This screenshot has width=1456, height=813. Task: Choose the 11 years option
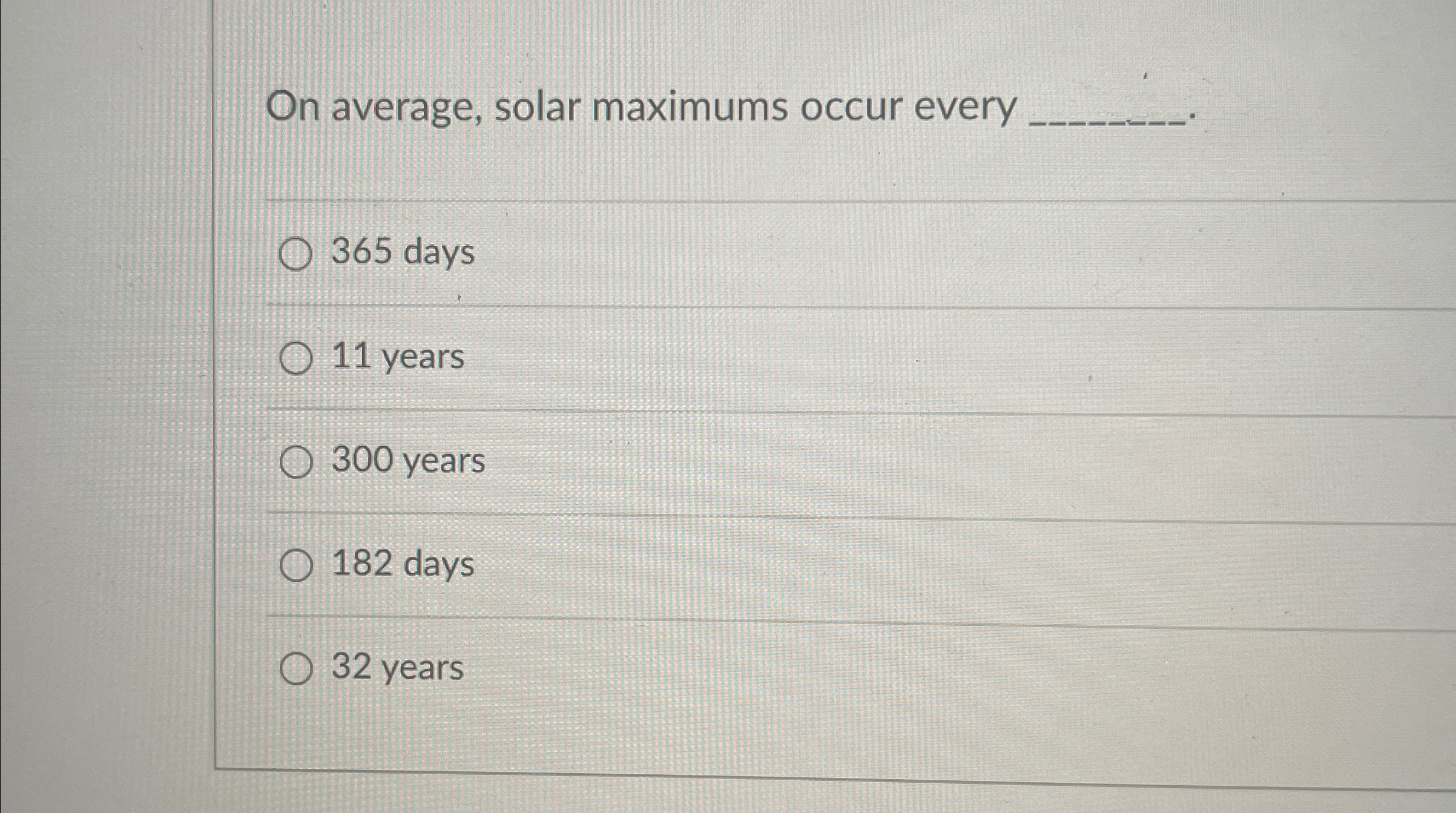296,358
